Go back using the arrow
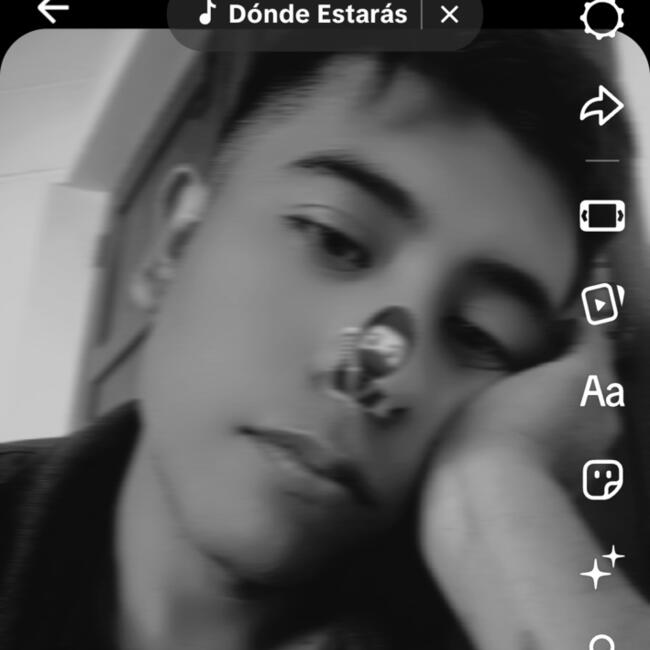The width and height of the screenshot is (650, 650). tap(52, 10)
